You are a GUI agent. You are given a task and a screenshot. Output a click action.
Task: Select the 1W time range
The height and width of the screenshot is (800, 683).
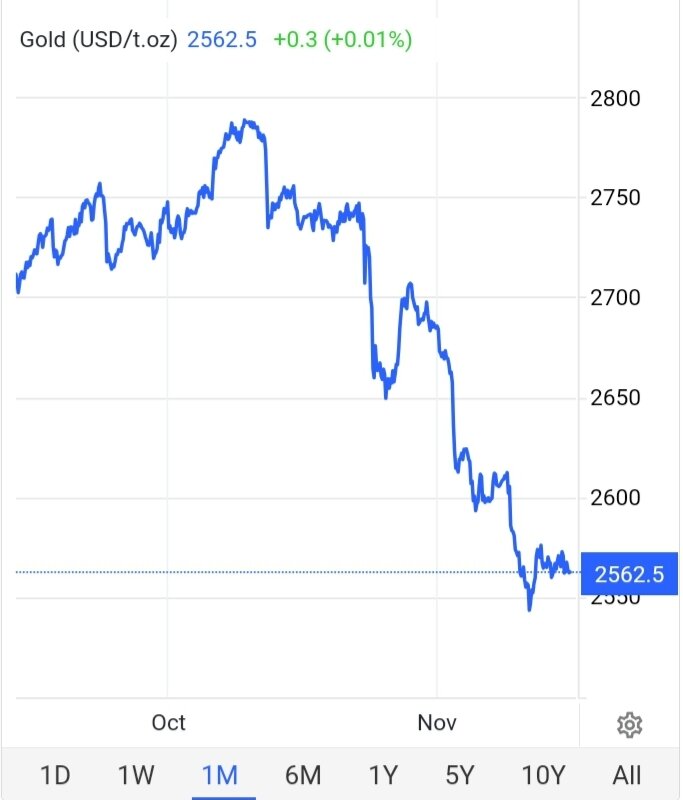click(x=136, y=774)
